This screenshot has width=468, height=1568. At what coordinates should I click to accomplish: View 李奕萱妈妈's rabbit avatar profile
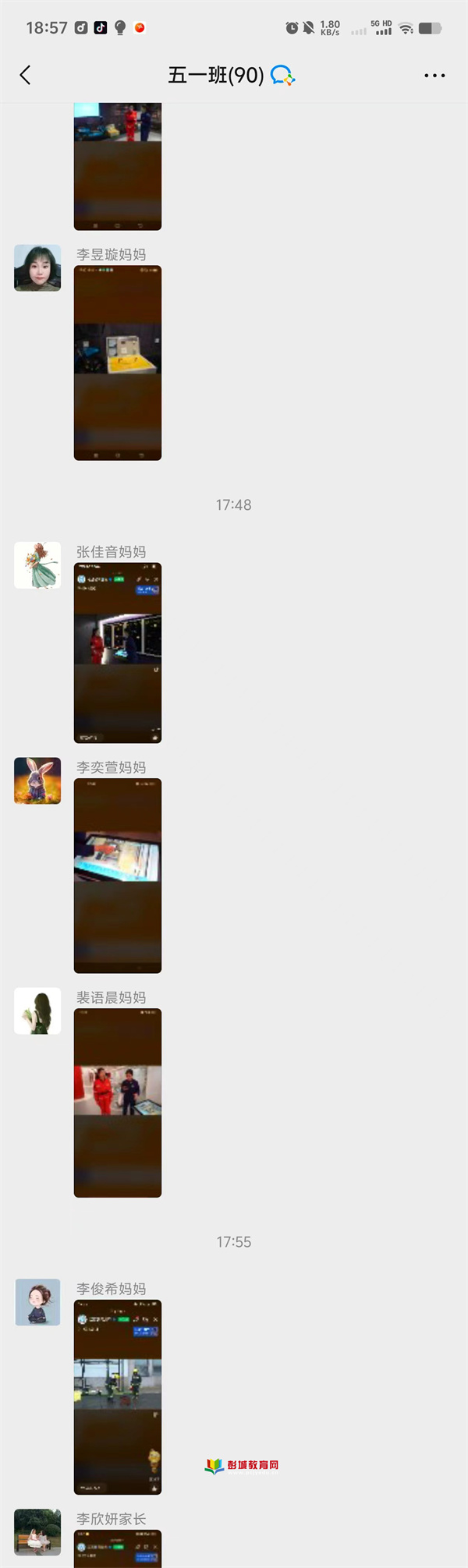pyautogui.click(x=37, y=780)
